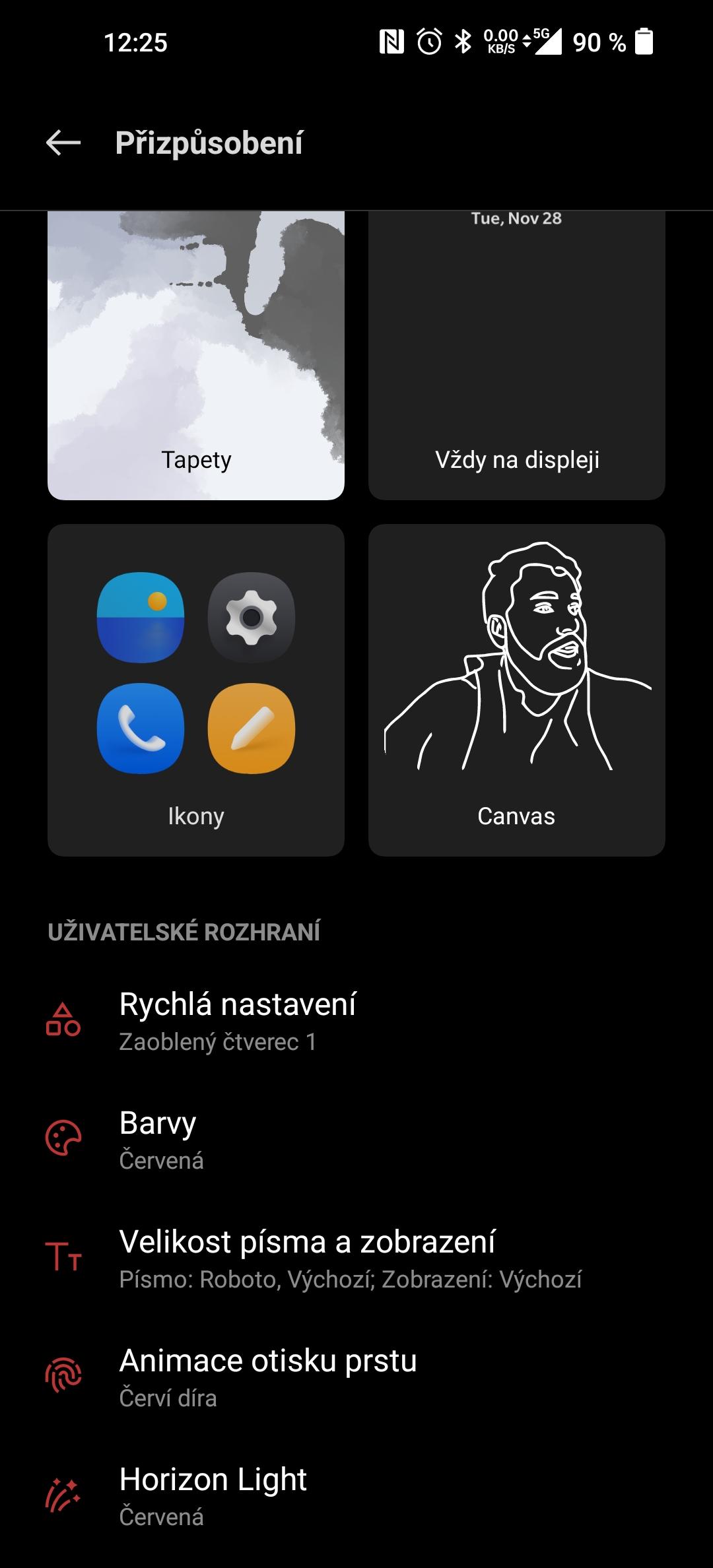Open Barvy color settings
713x1568 pixels.
[x=356, y=1140]
